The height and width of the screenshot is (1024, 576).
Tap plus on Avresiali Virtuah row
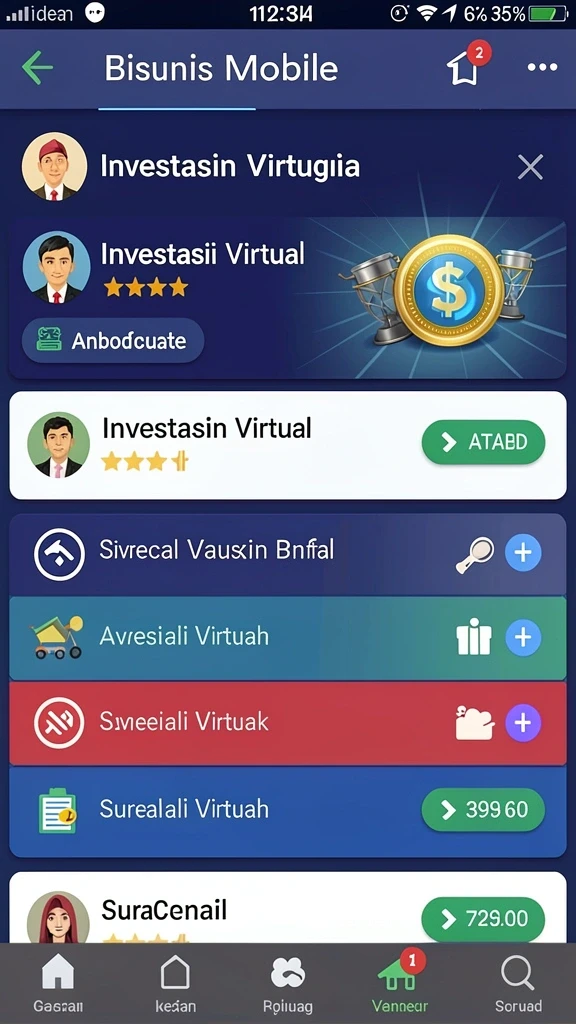tap(523, 637)
